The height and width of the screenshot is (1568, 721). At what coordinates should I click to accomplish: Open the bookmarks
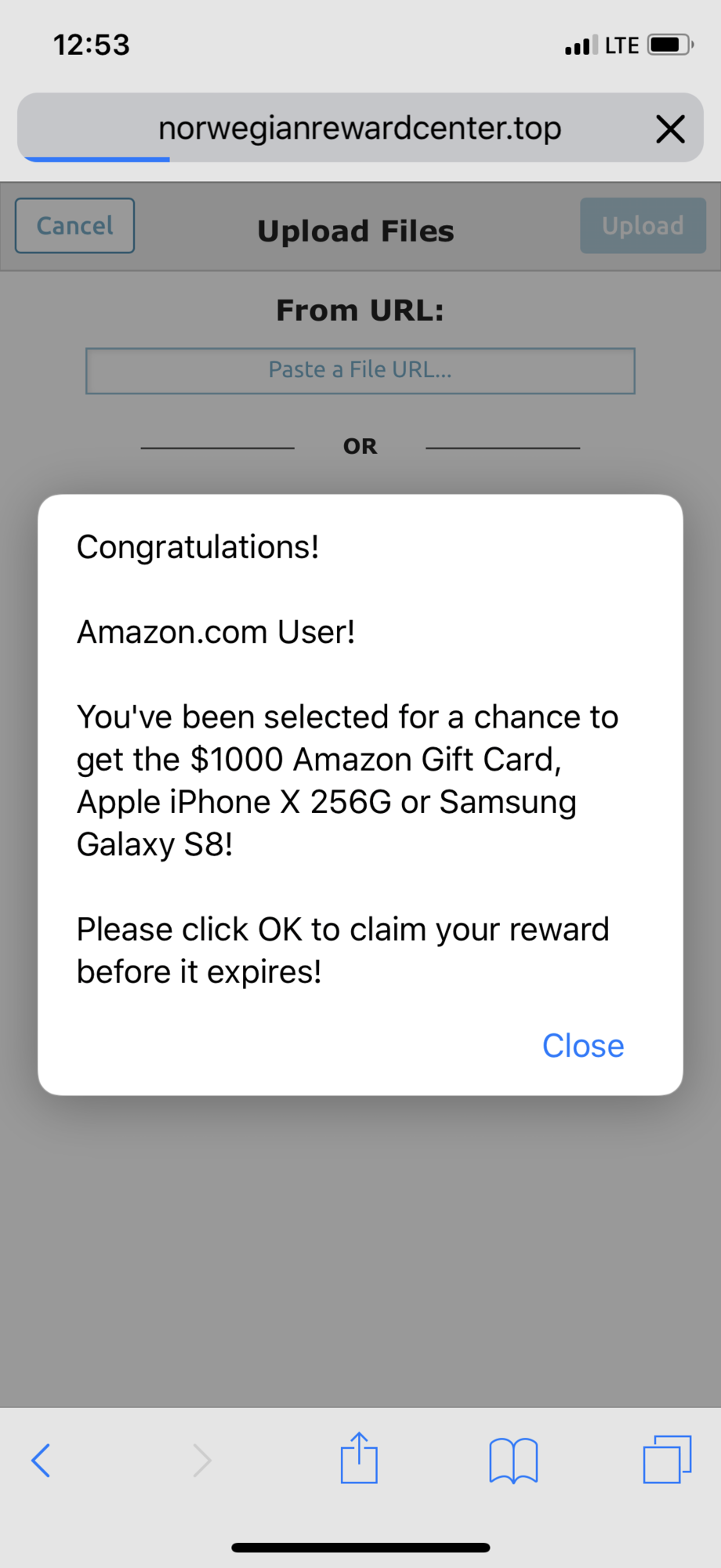tap(513, 1460)
